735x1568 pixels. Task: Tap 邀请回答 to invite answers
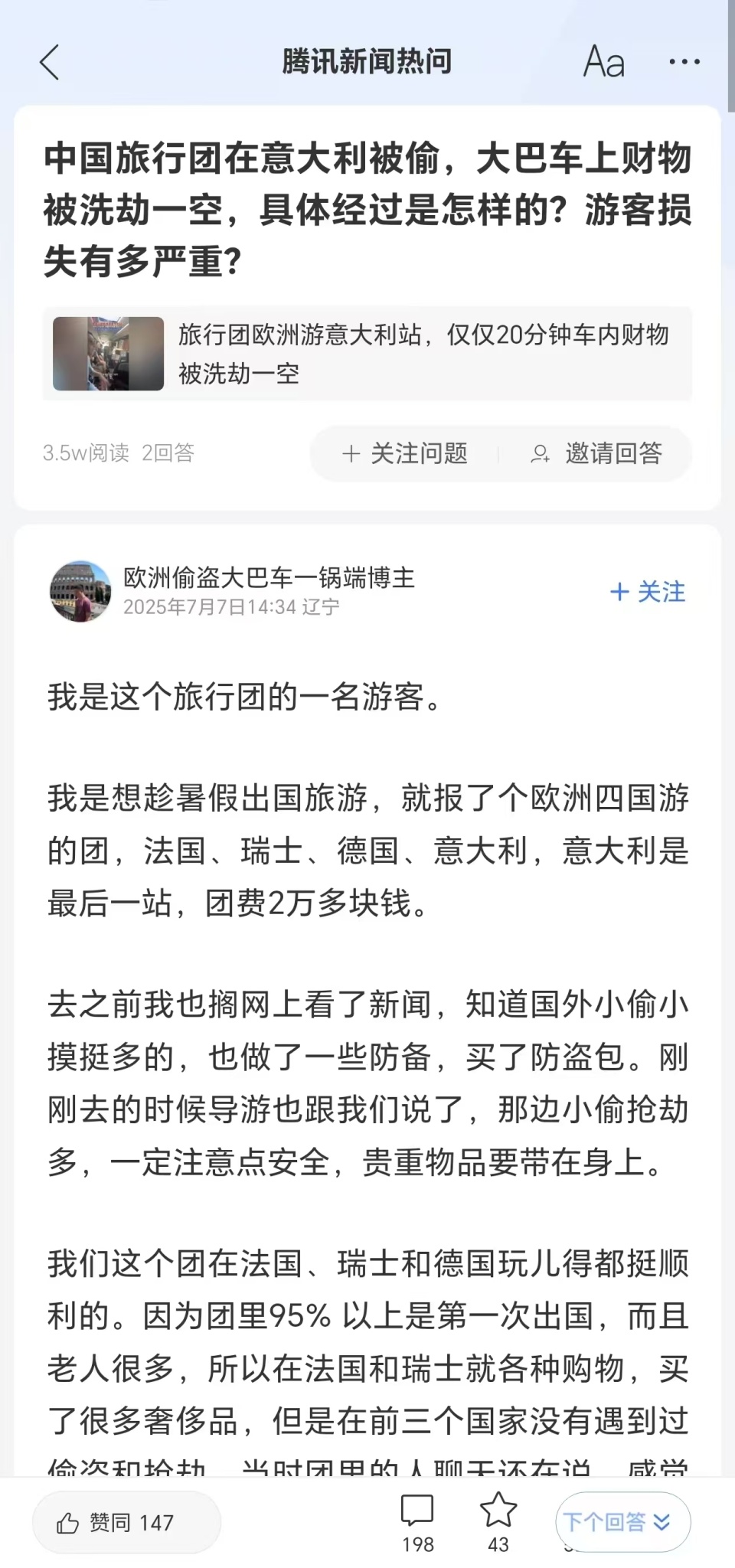click(597, 453)
